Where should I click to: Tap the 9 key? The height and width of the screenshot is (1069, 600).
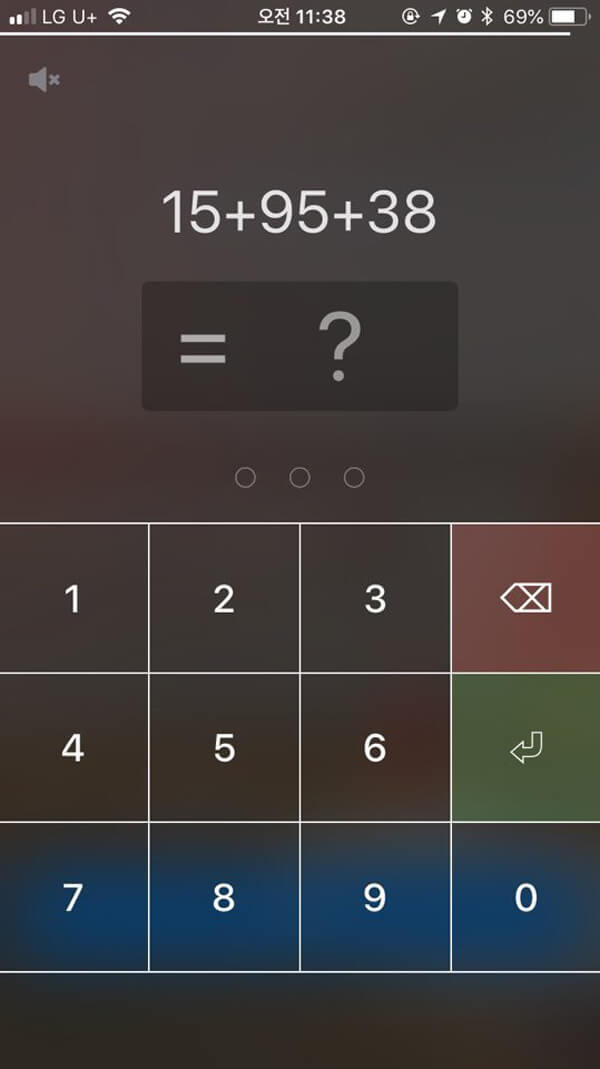coord(375,897)
